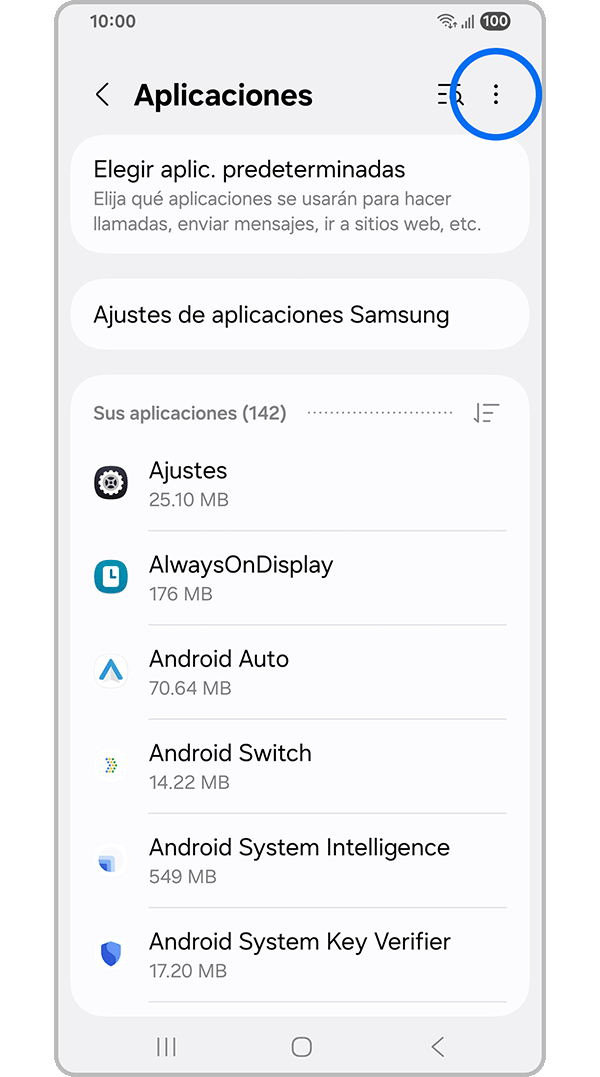
Task: Tap the sort apps list icon
Action: (x=486, y=413)
